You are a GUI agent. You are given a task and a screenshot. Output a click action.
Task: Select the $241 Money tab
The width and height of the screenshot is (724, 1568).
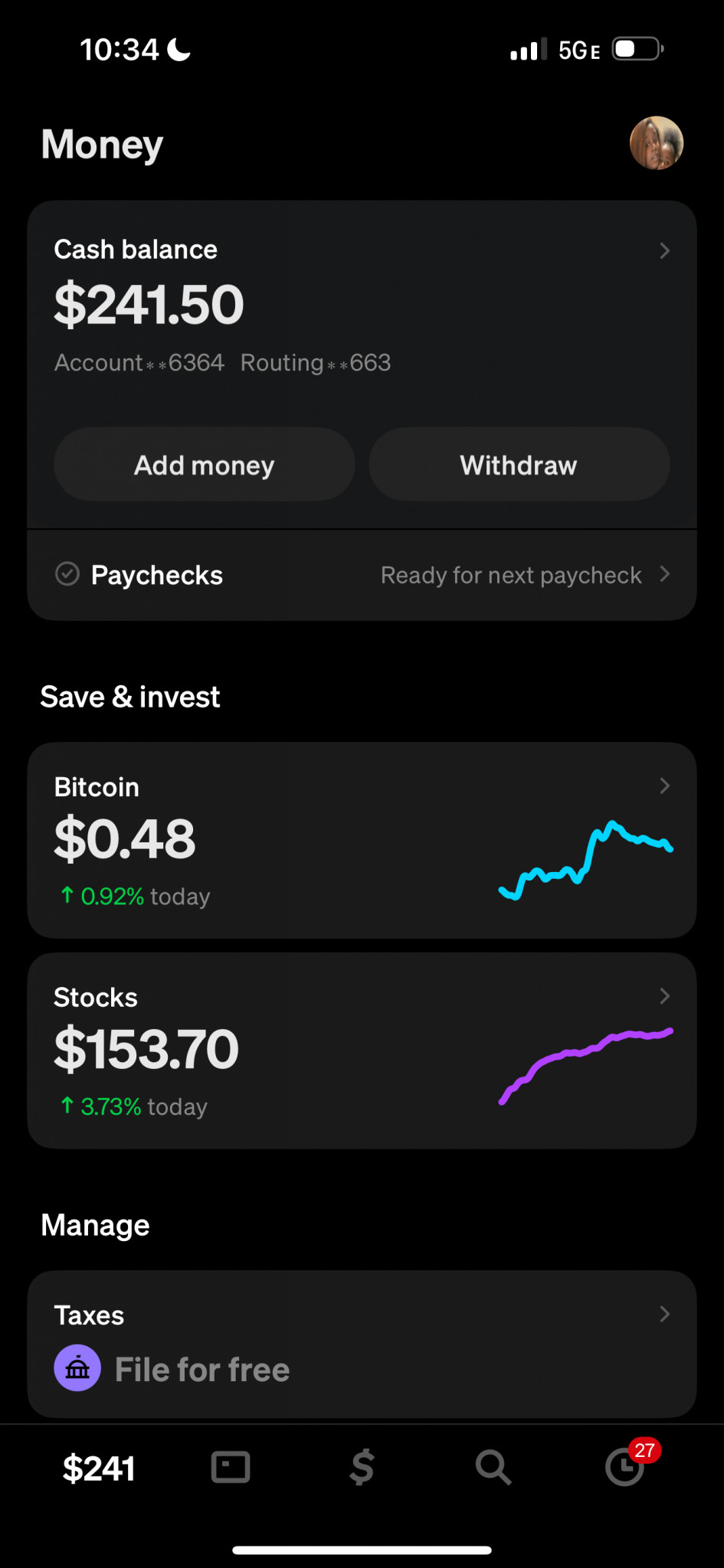pyautogui.click(x=100, y=1468)
